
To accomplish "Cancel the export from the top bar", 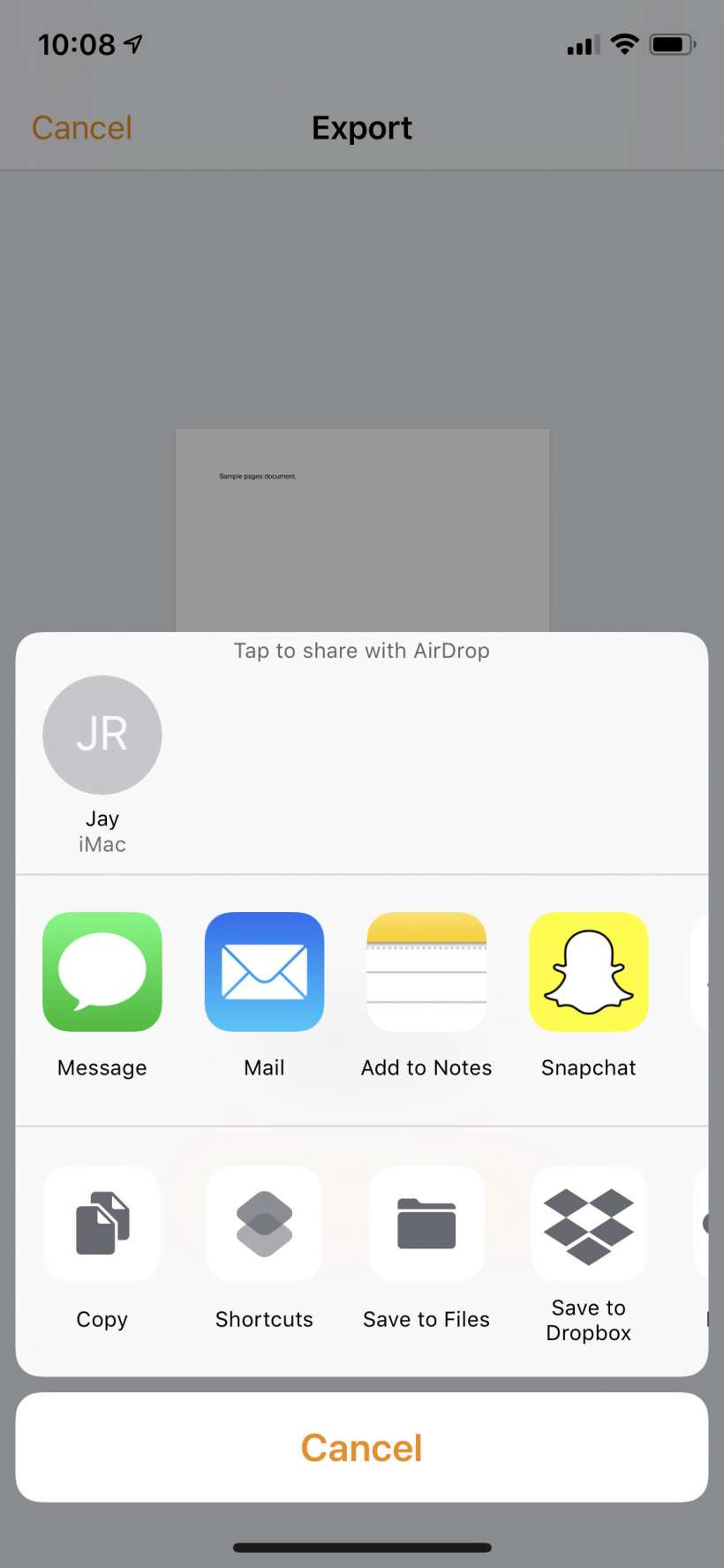I will [81, 127].
